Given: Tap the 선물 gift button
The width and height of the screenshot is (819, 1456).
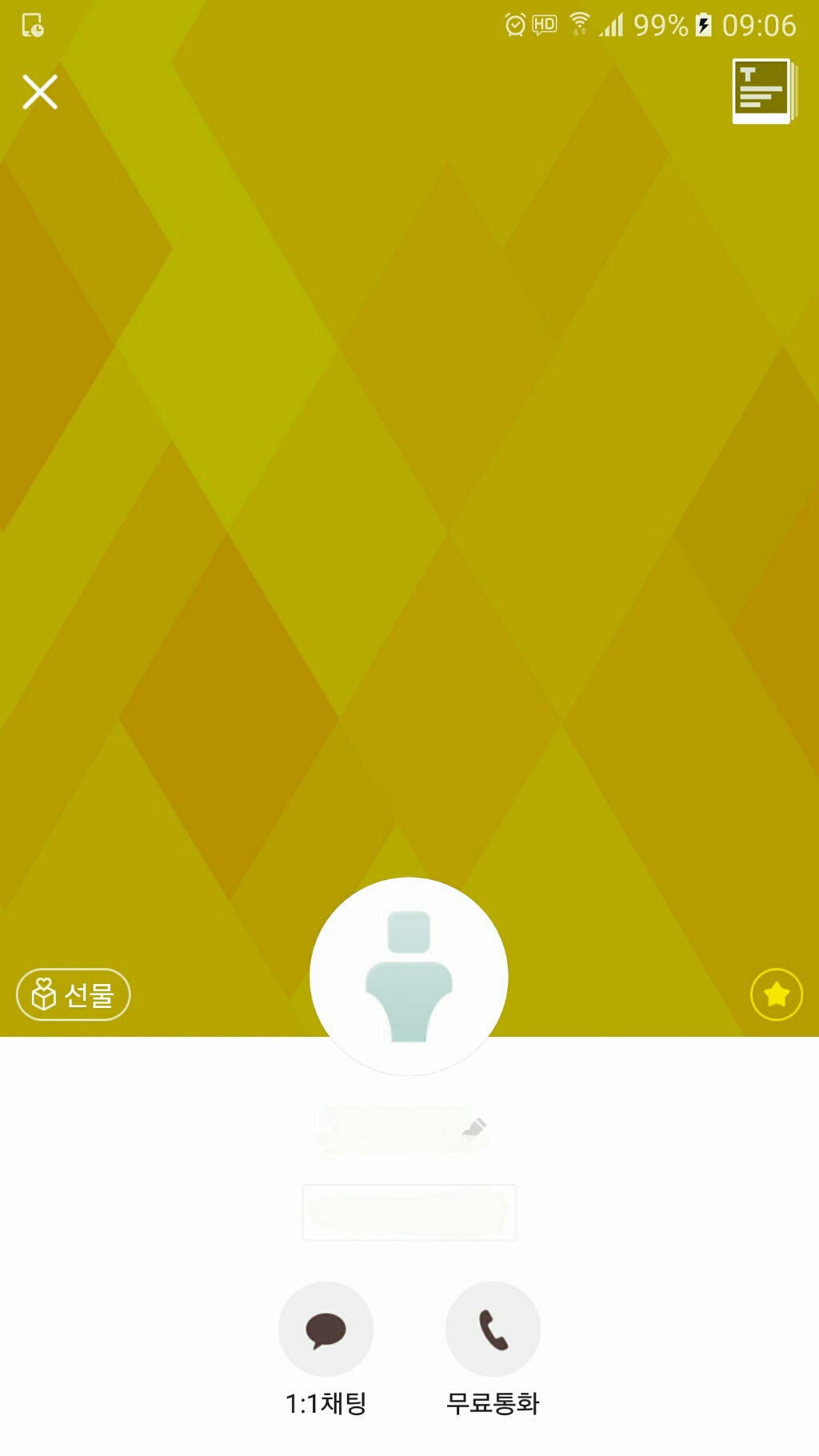Looking at the screenshot, I should click(x=74, y=994).
